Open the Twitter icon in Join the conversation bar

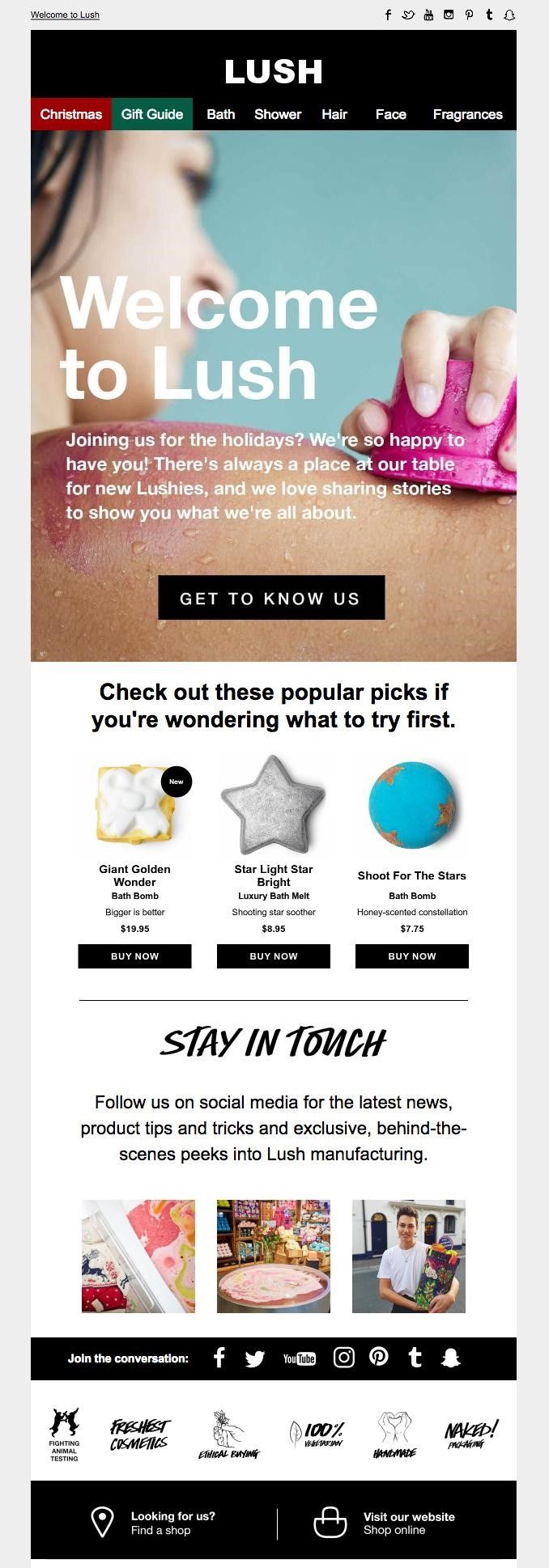pyautogui.click(x=255, y=1358)
